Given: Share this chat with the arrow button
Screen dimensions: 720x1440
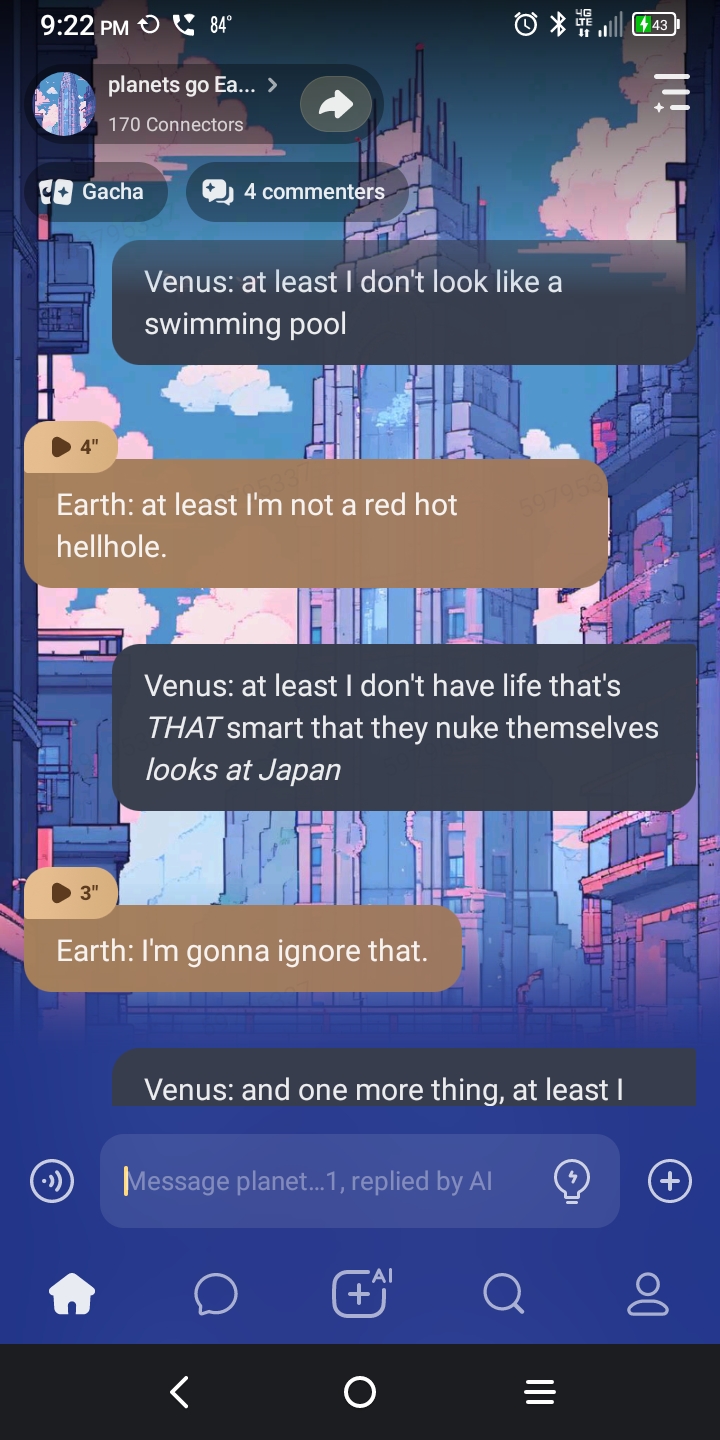Looking at the screenshot, I should (335, 104).
